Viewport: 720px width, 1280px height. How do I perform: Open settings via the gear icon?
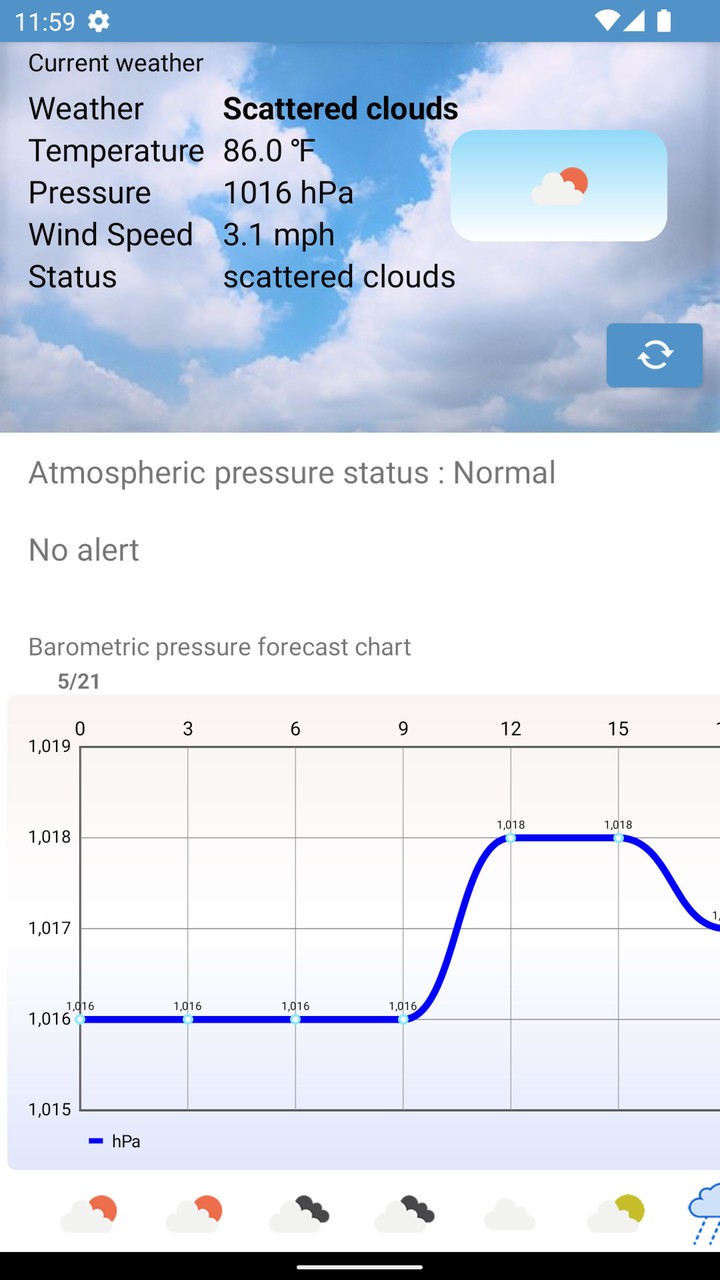coord(97,21)
